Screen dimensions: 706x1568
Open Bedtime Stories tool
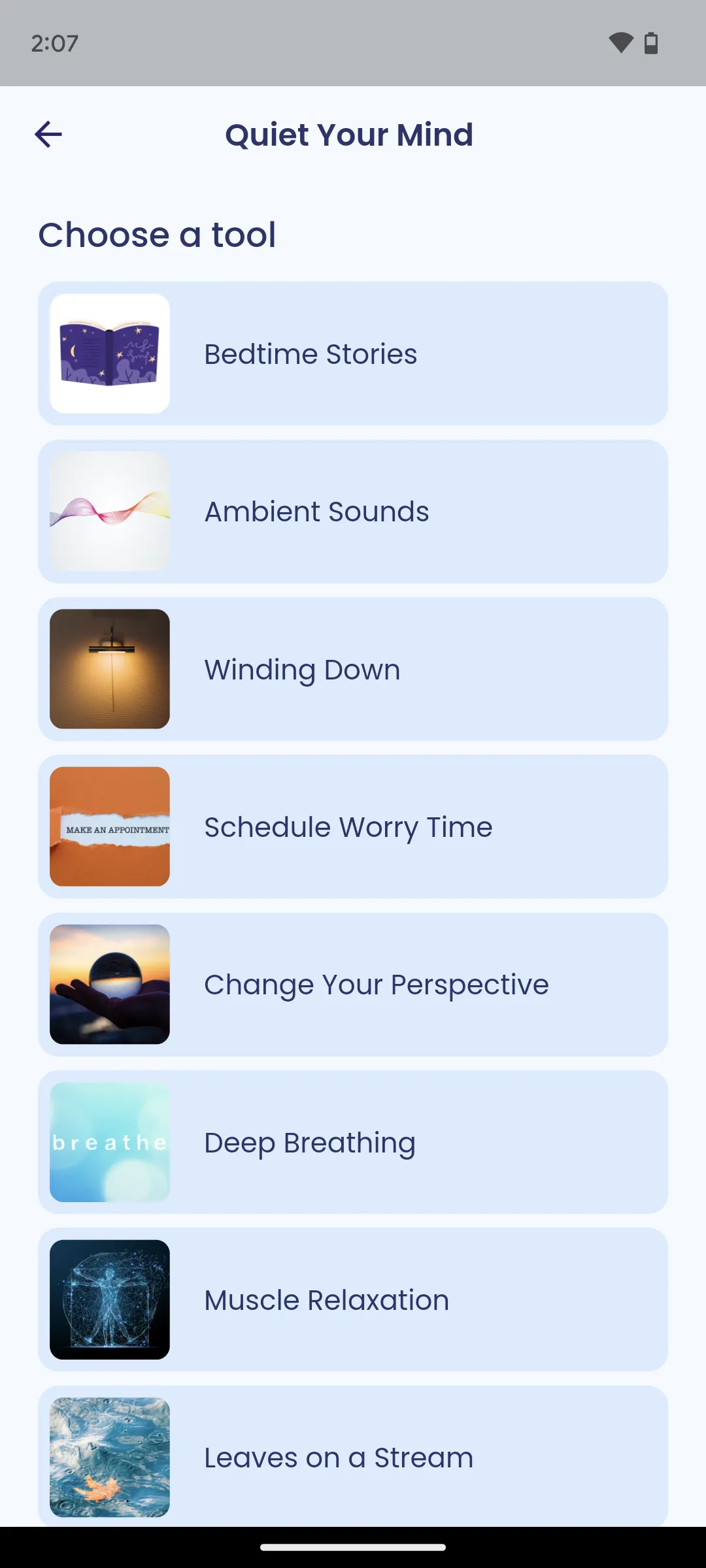(353, 353)
